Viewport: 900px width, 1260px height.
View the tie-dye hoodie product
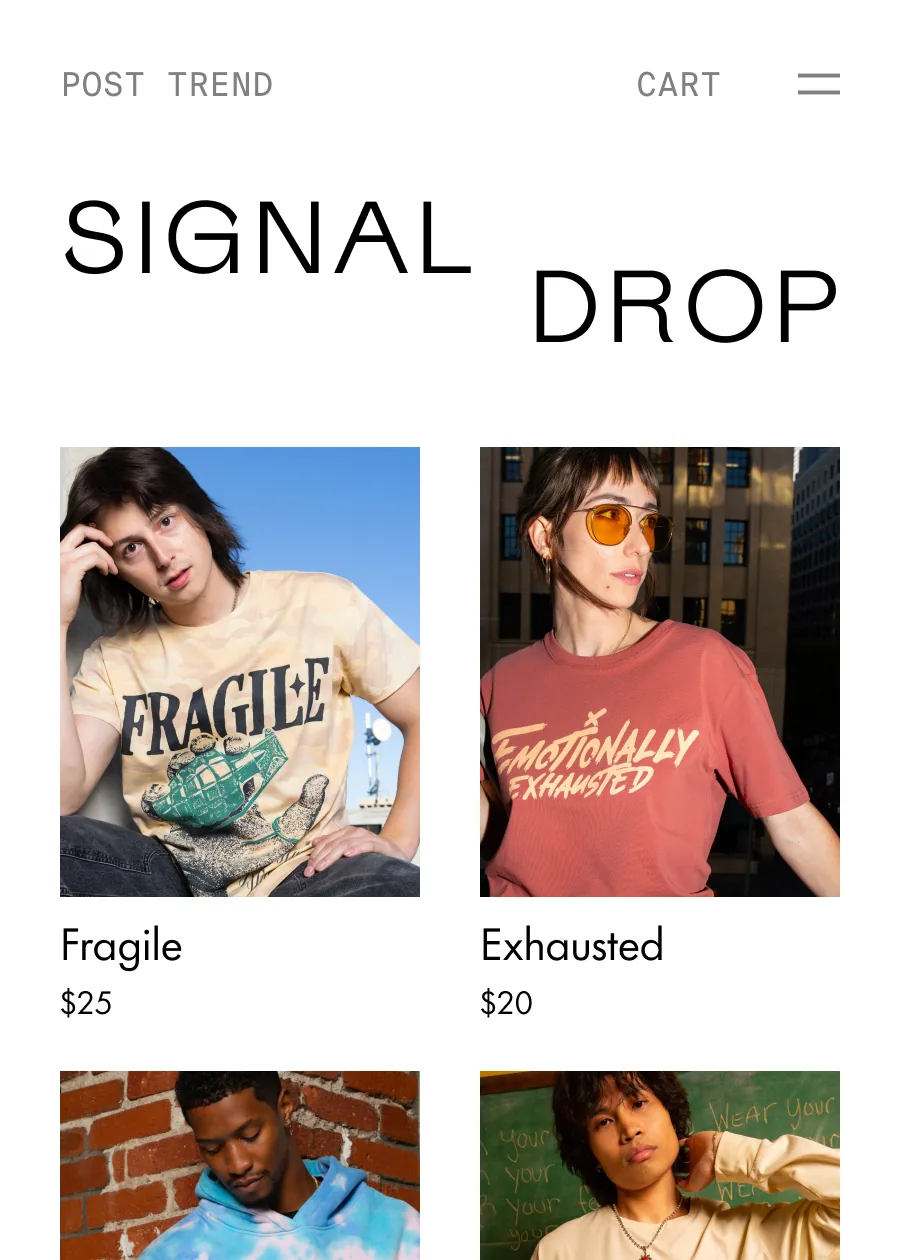(x=240, y=1166)
